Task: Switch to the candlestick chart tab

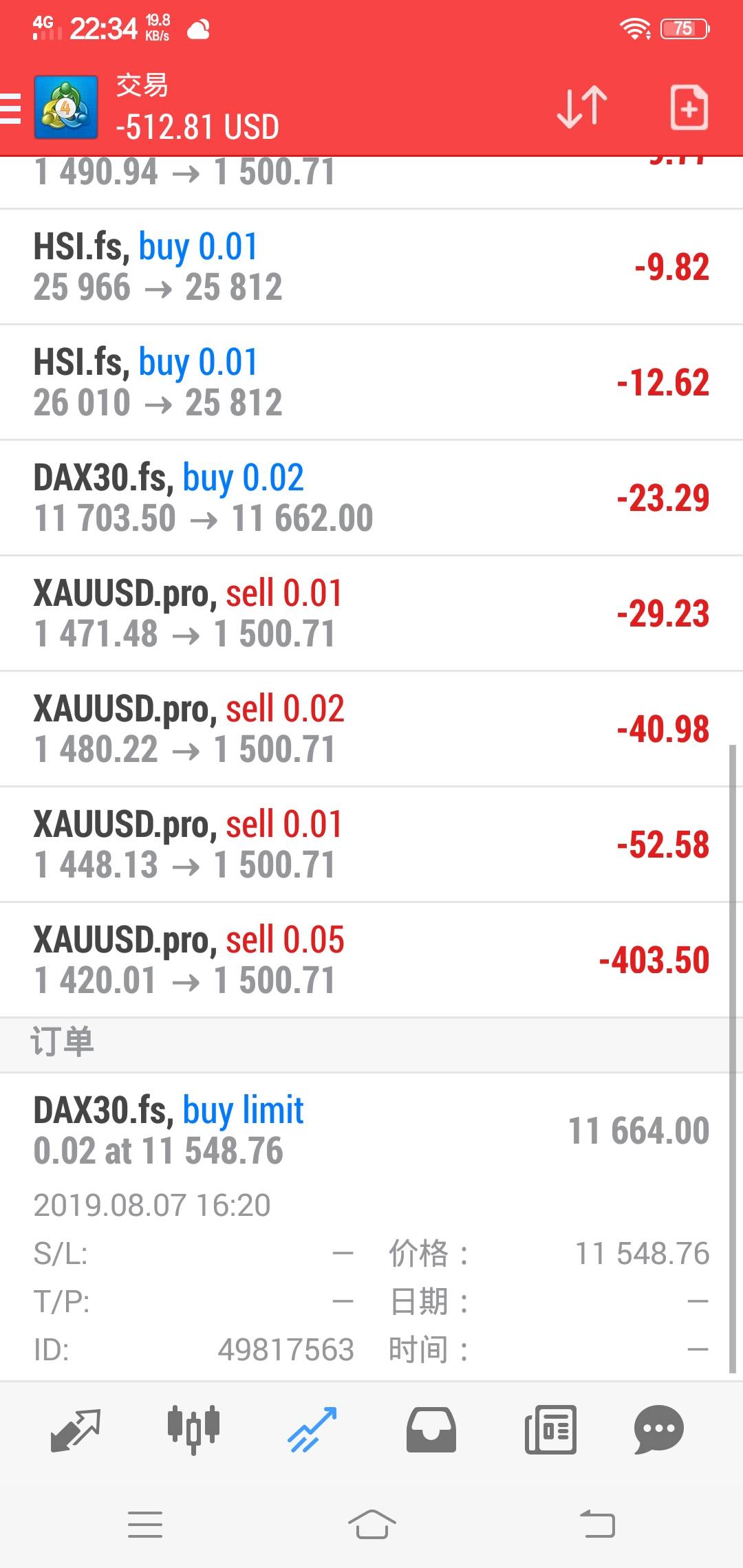Action: [193, 1430]
